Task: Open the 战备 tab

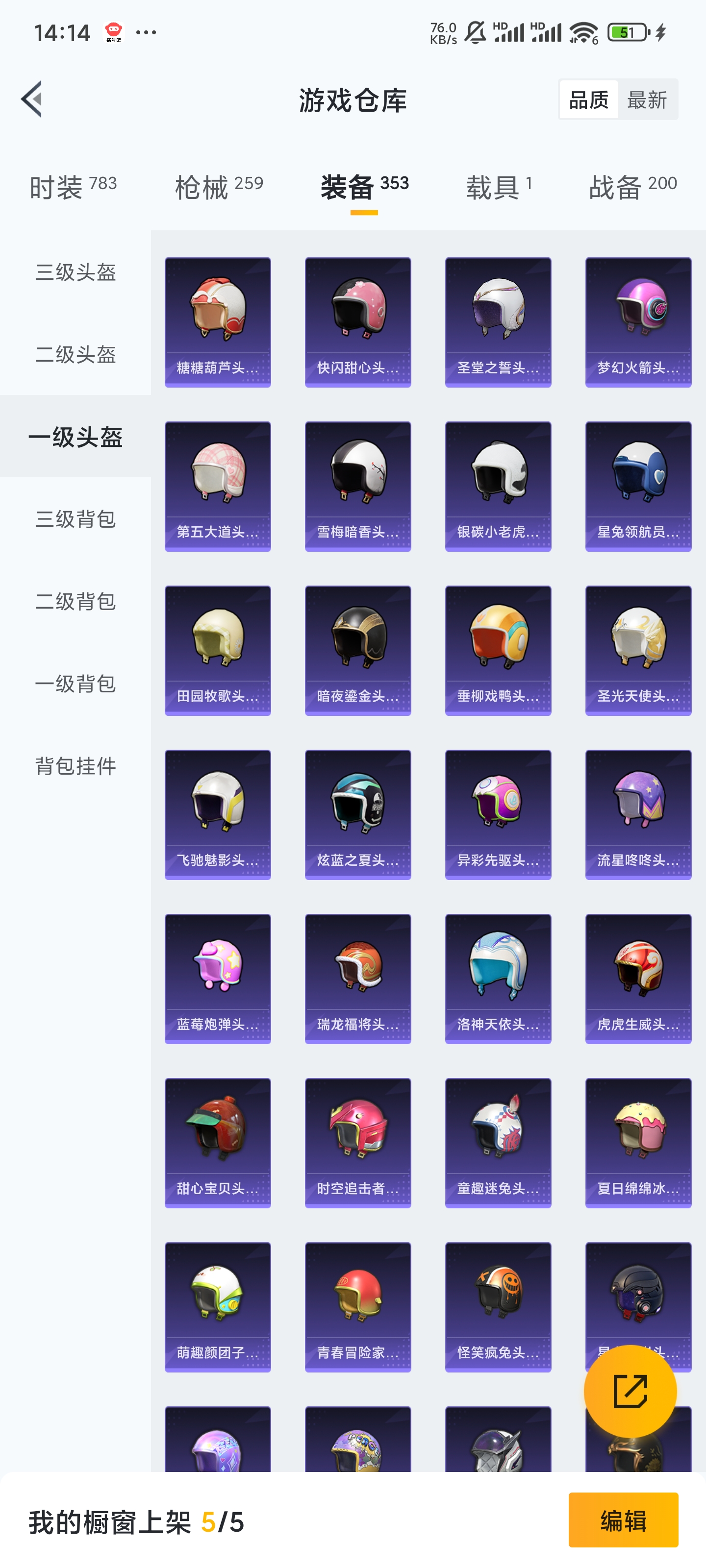Action: tap(633, 186)
